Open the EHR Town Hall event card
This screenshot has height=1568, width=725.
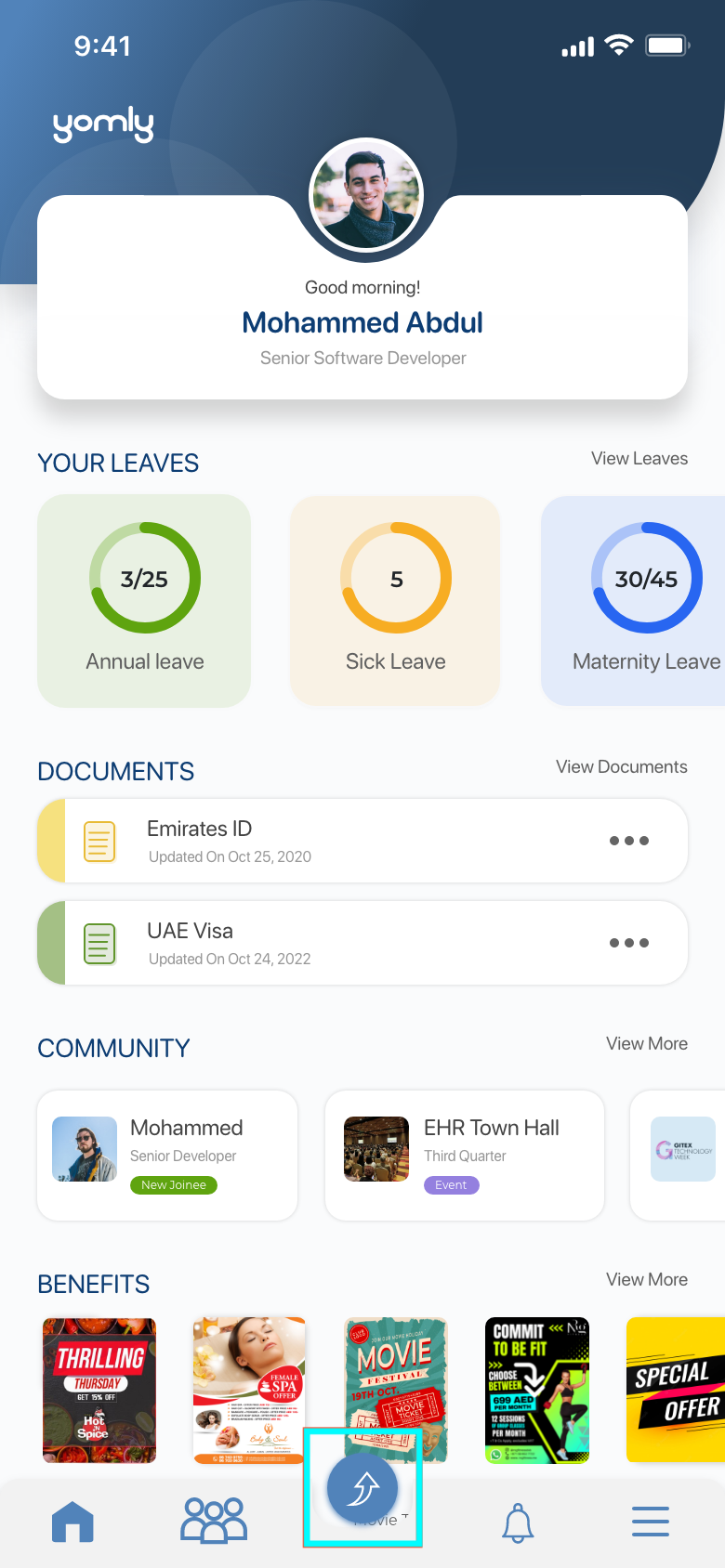pyautogui.click(x=465, y=1155)
